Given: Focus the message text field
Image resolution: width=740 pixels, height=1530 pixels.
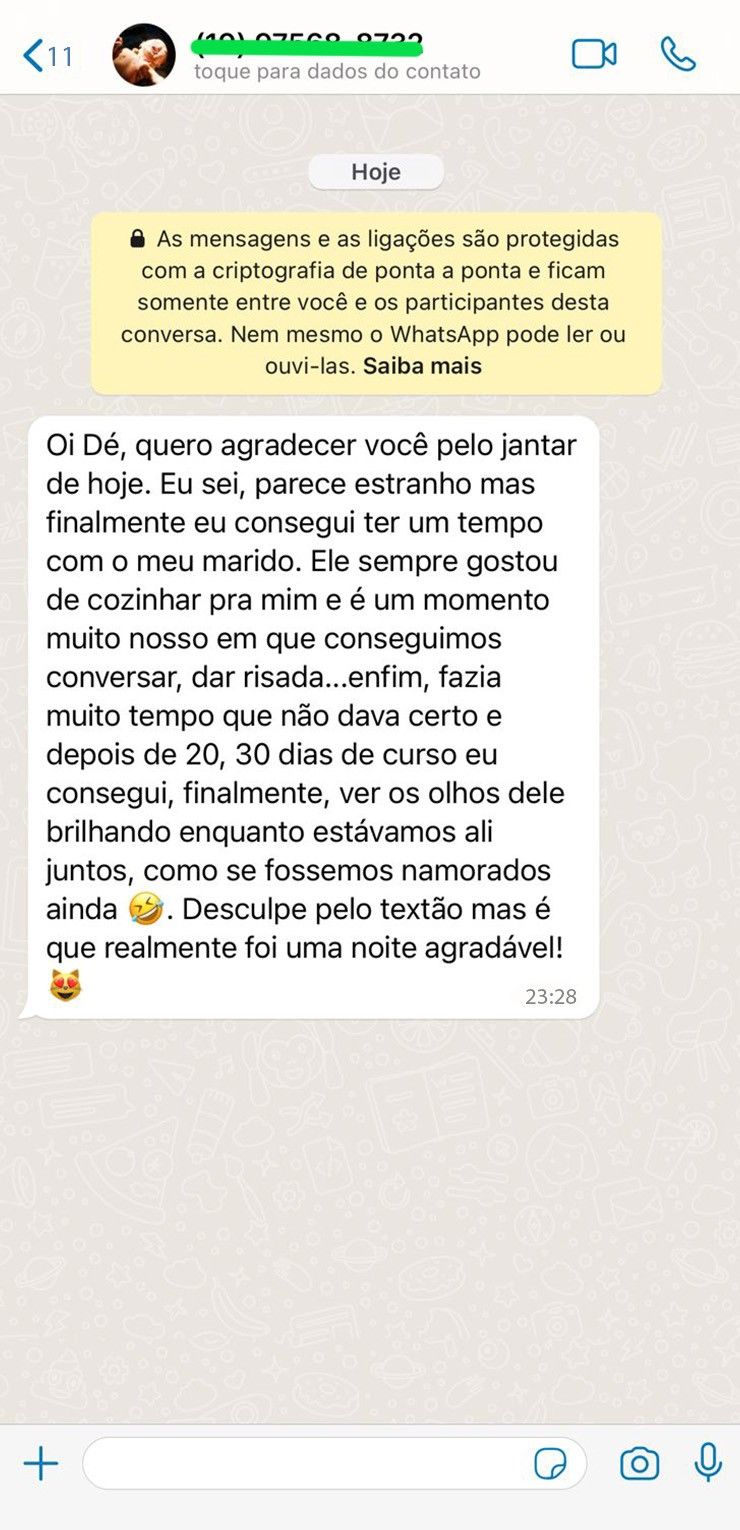Looking at the screenshot, I should point(305,1464).
